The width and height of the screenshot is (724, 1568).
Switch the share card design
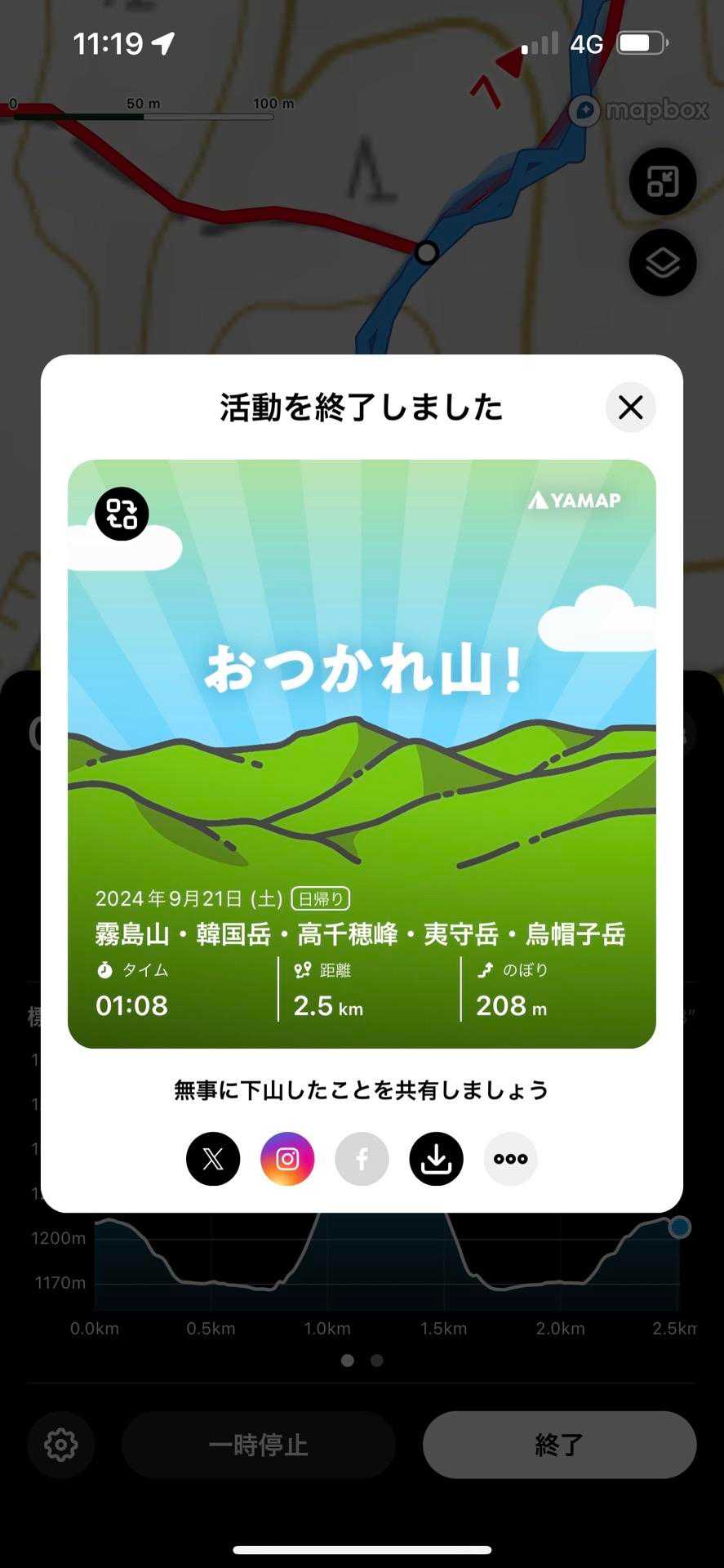pyautogui.click(x=122, y=514)
